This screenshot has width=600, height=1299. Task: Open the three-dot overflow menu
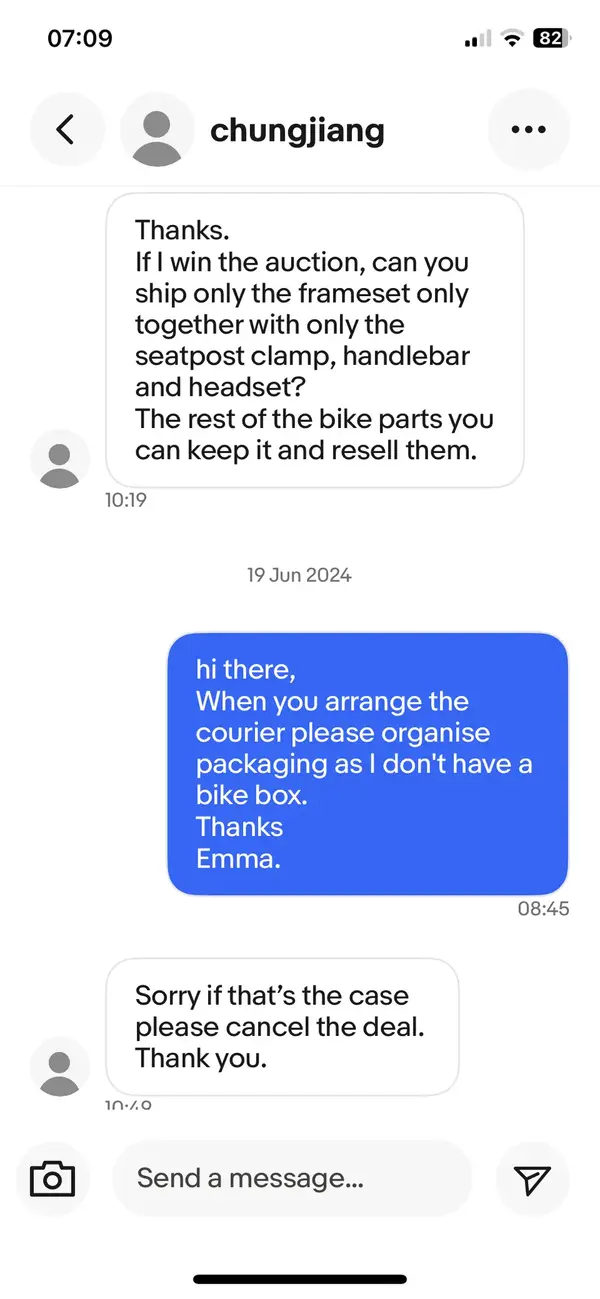tap(528, 130)
